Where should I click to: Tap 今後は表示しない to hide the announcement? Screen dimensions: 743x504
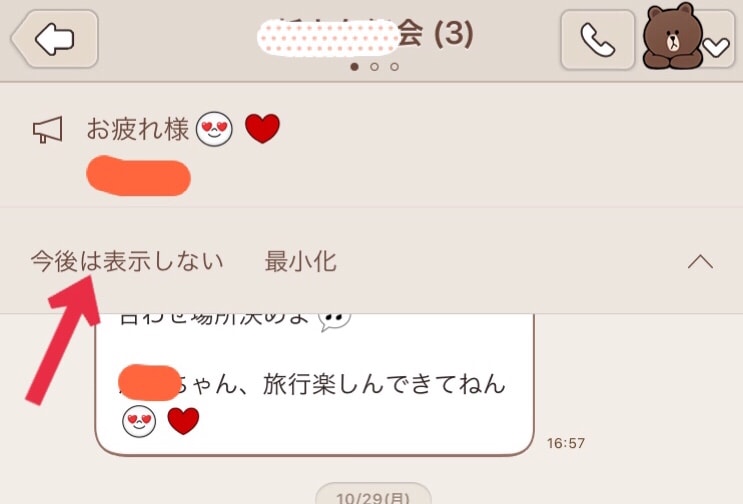[126, 262]
